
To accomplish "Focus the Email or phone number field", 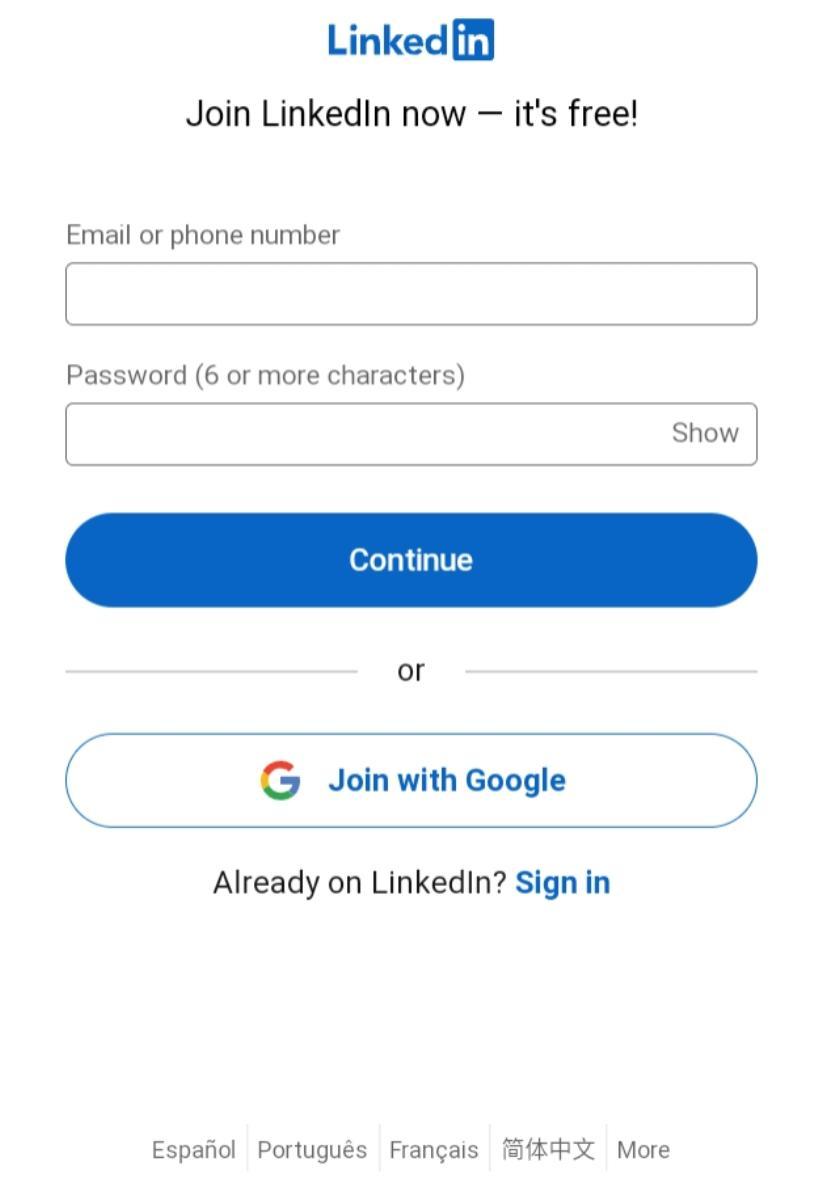I will pyautogui.click(x=411, y=294).
